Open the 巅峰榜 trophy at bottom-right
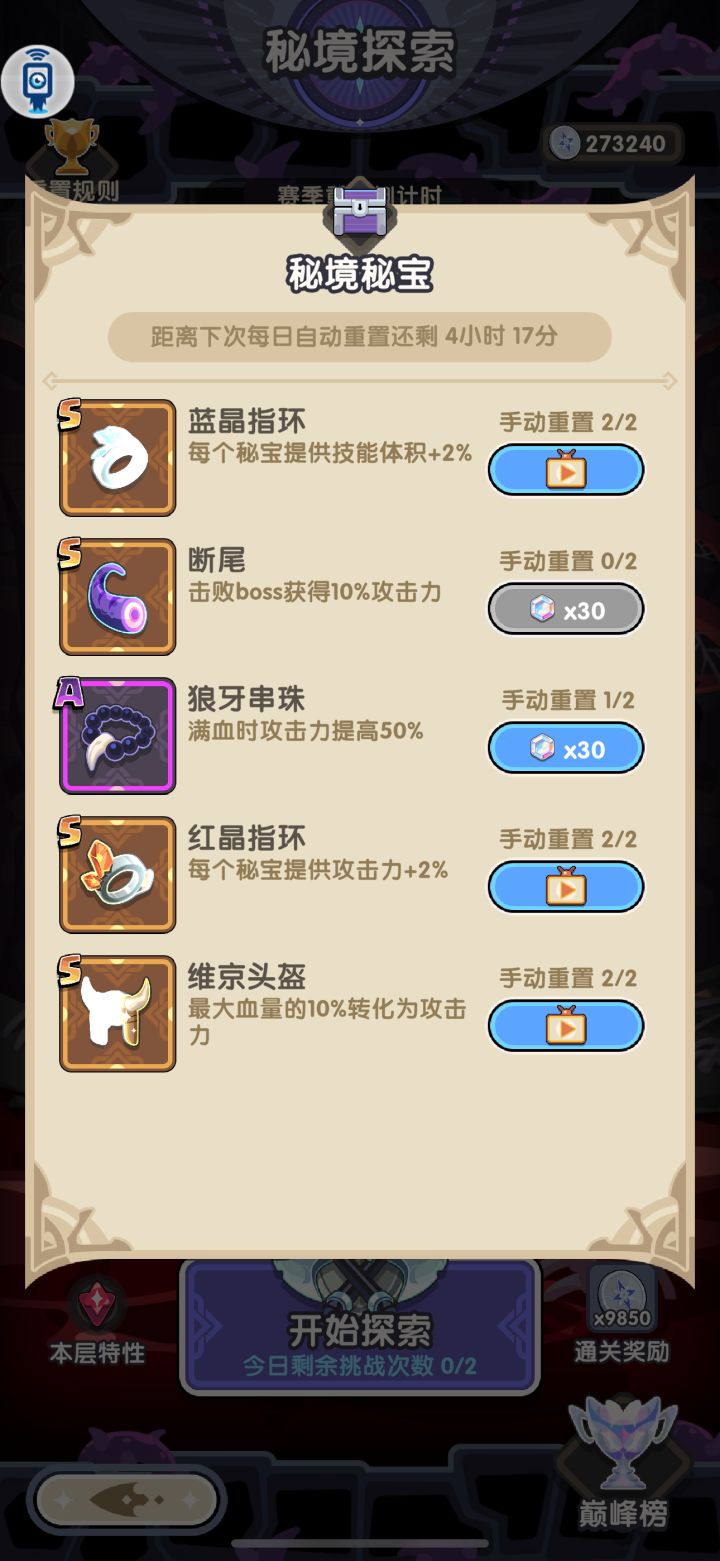This screenshot has height=1561, width=720. (622, 1455)
